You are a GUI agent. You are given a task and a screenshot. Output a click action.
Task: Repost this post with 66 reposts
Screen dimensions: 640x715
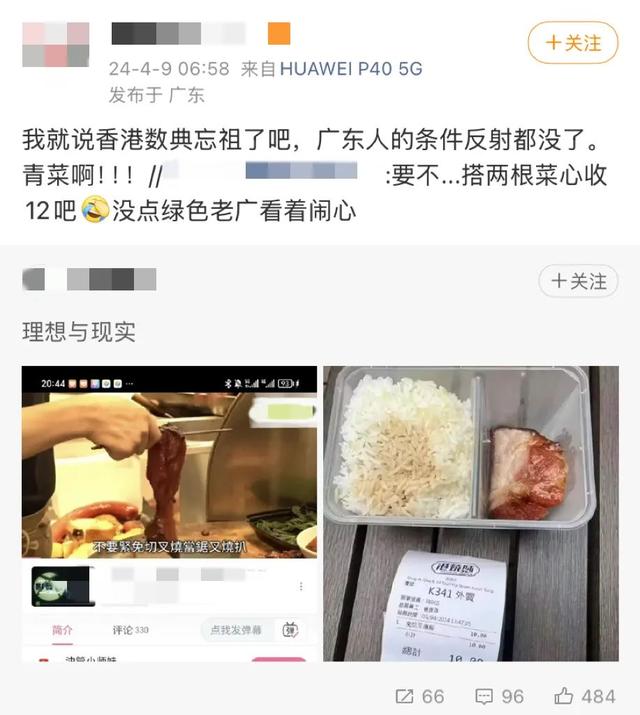(420, 695)
